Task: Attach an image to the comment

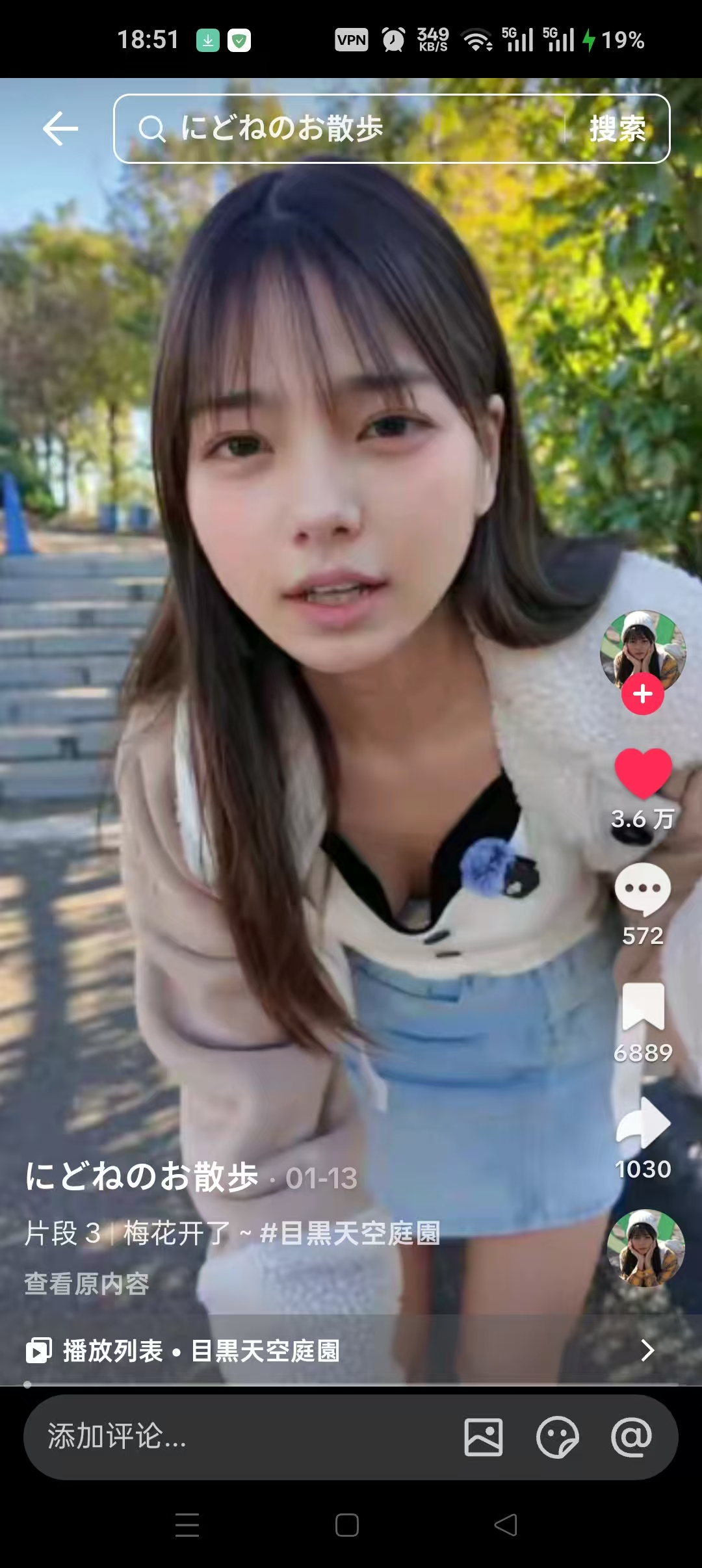Action: point(484,1437)
